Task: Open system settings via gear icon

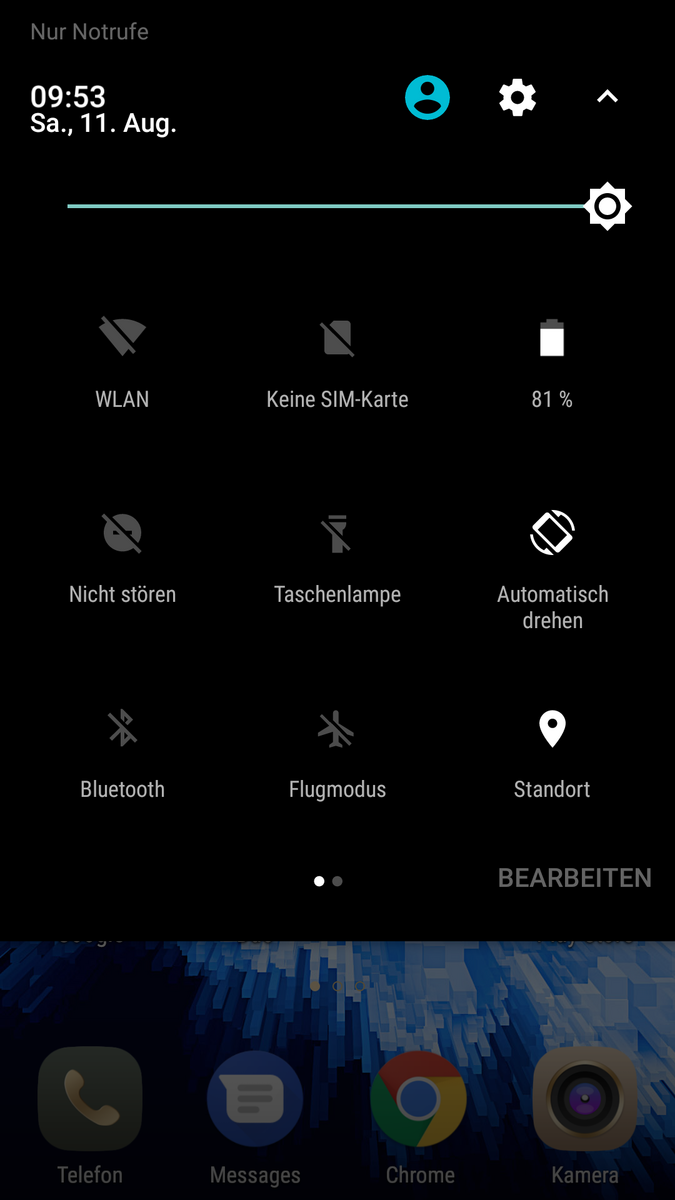Action: tap(517, 98)
